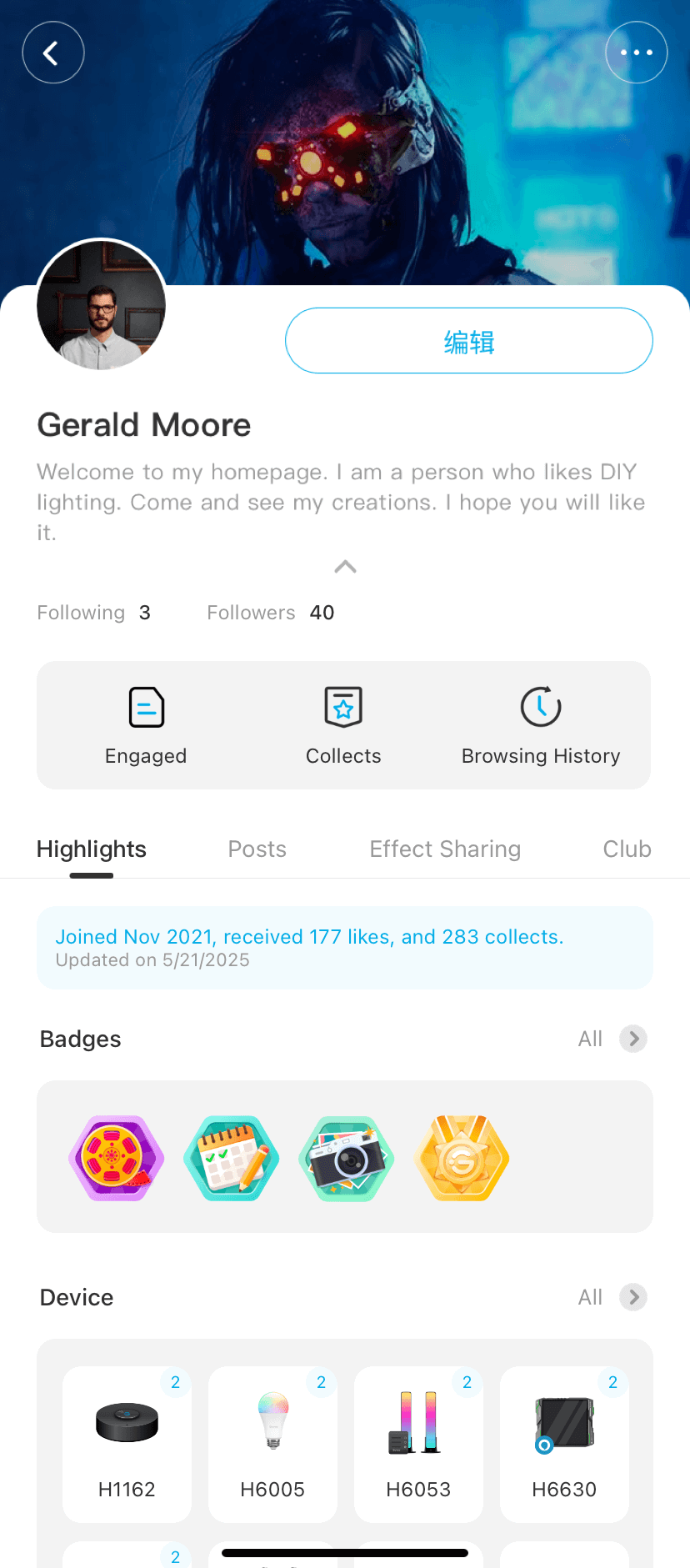Image resolution: width=690 pixels, height=1568 pixels.
Task: Collapse the profile bio section
Action: (x=344, y=567)
